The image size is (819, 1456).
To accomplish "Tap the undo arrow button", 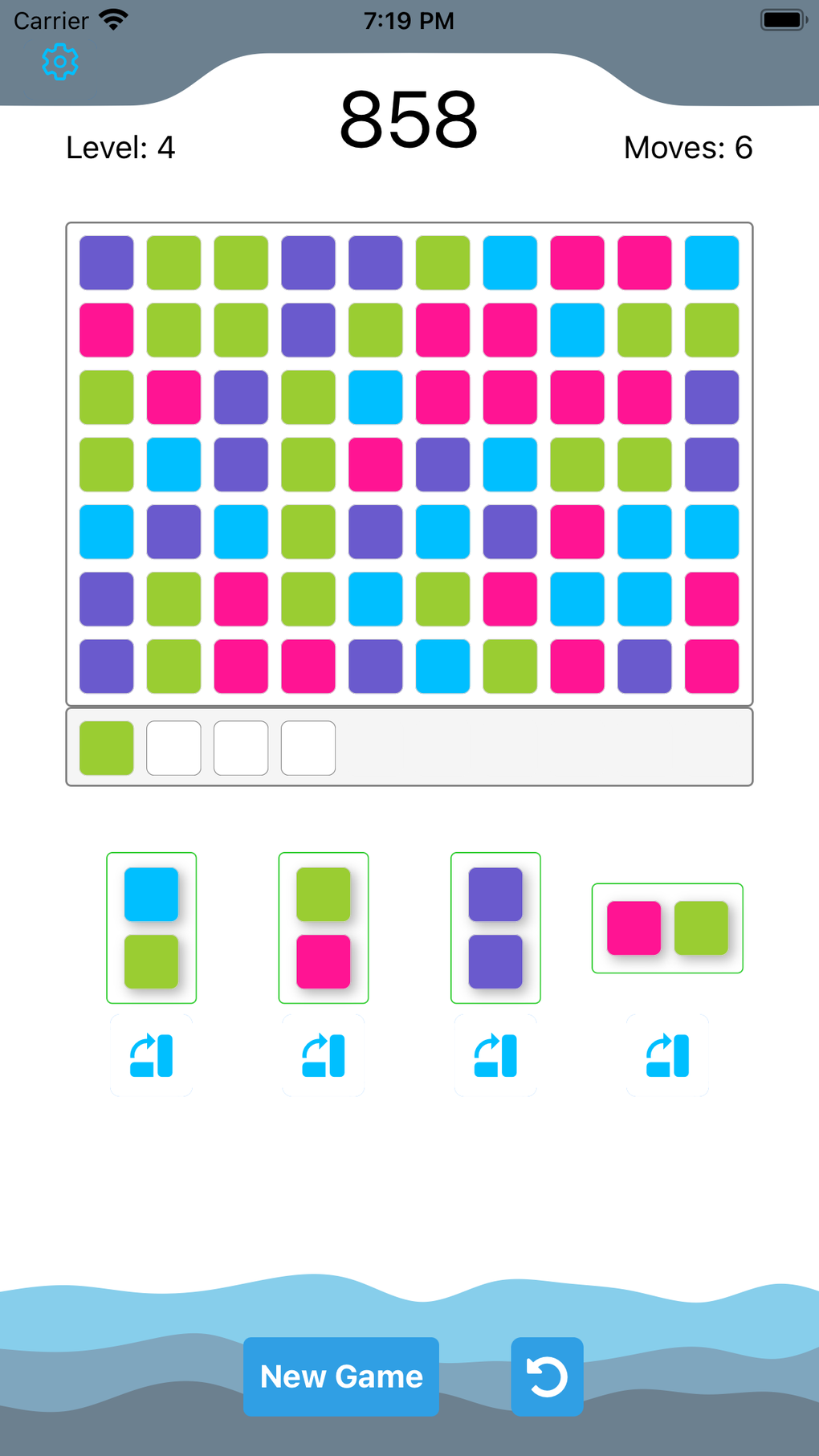I will tap(547, 1376).
